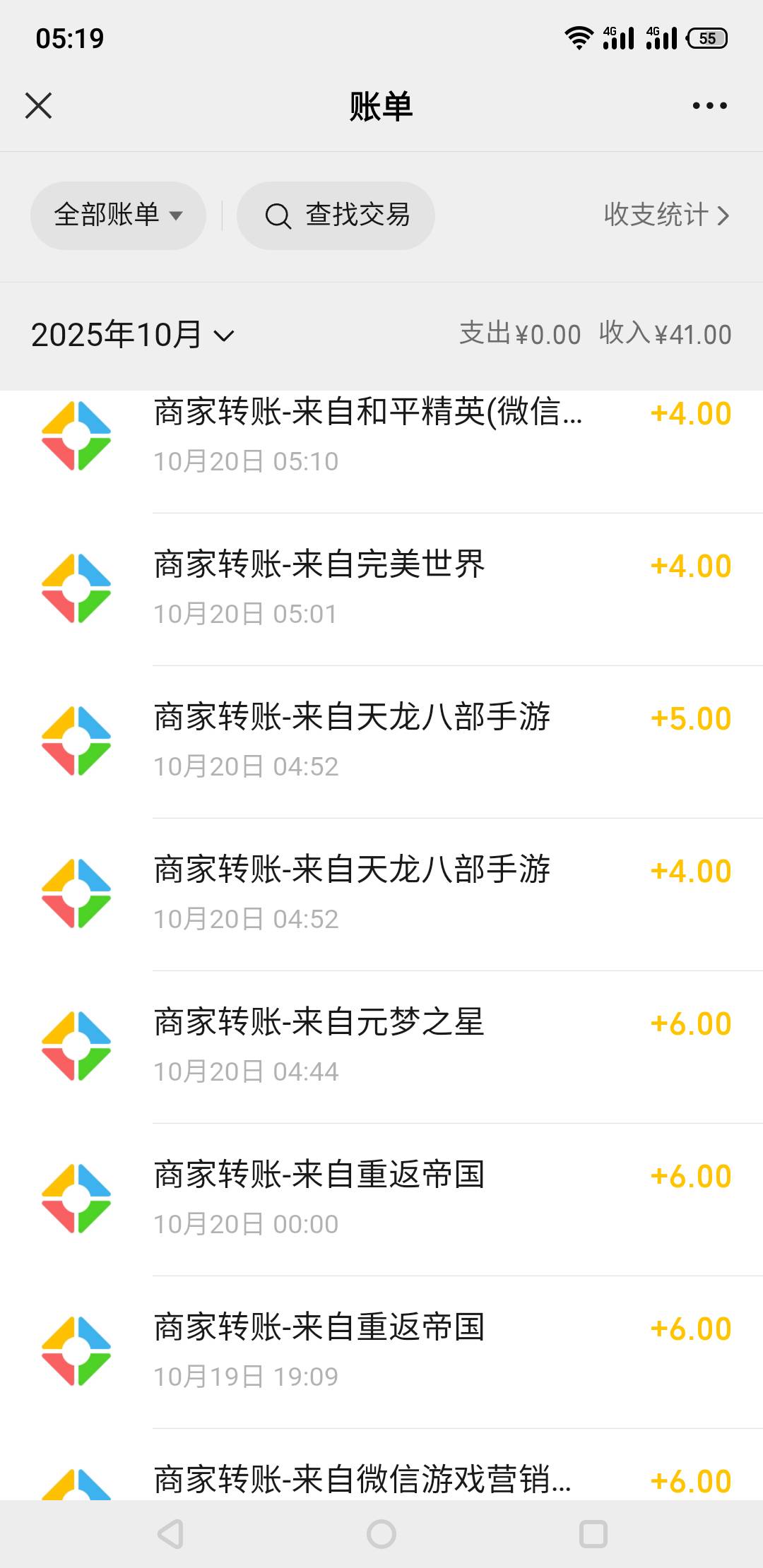Open 重返帝国 transfer from 10月20日 00:00

pos(381,1199)
